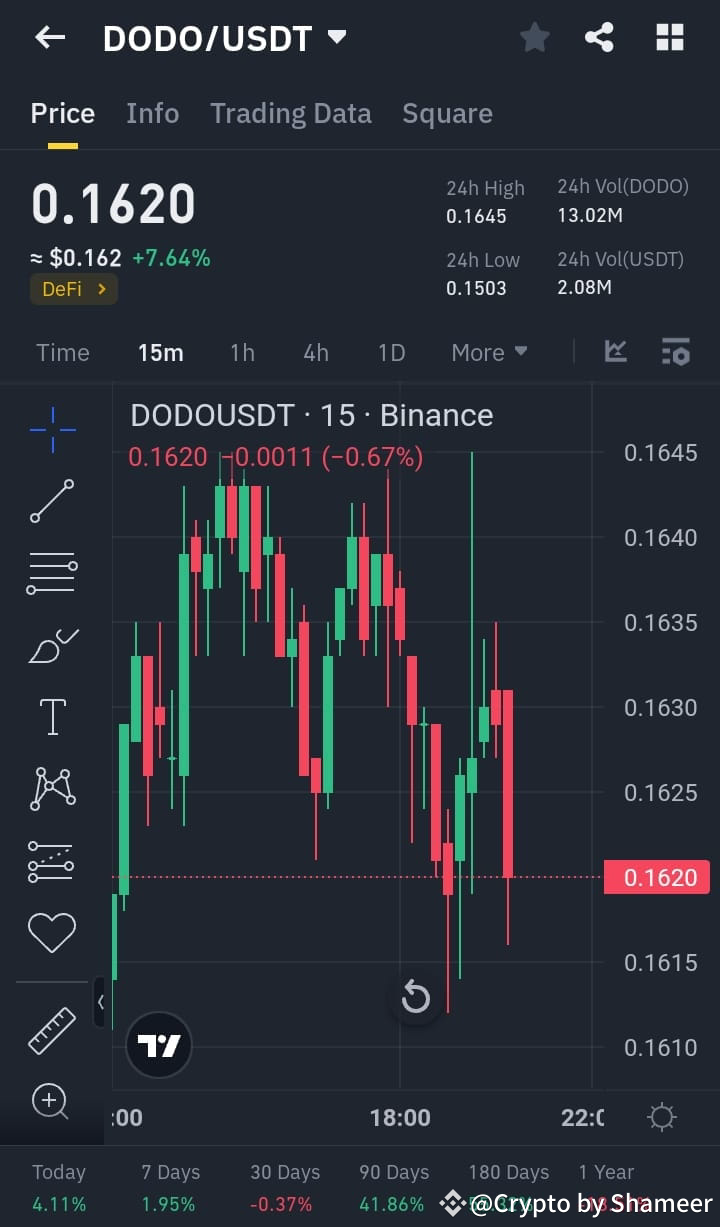Switch to the Trading Data tab

click(290, 113)
